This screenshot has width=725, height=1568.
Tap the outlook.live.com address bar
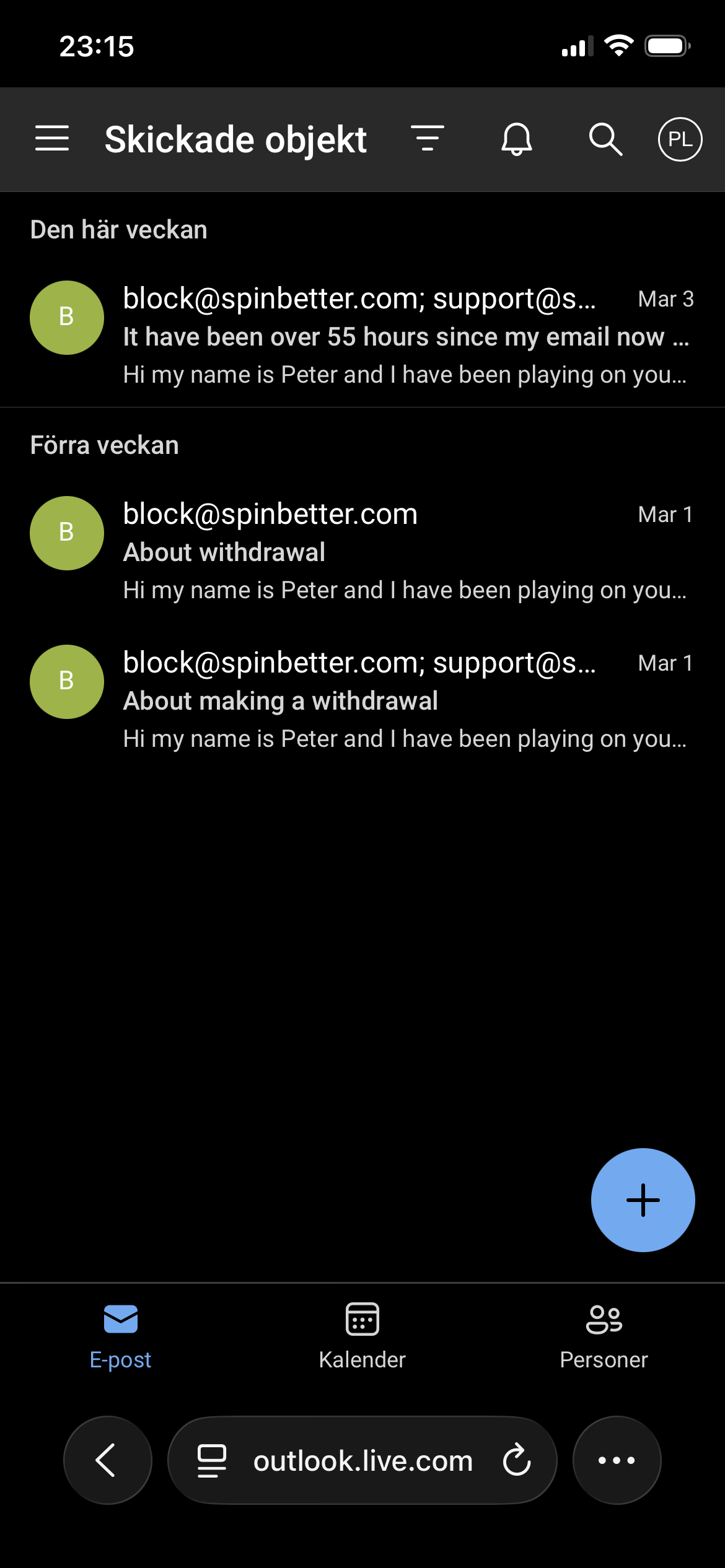pos(362,1461)
